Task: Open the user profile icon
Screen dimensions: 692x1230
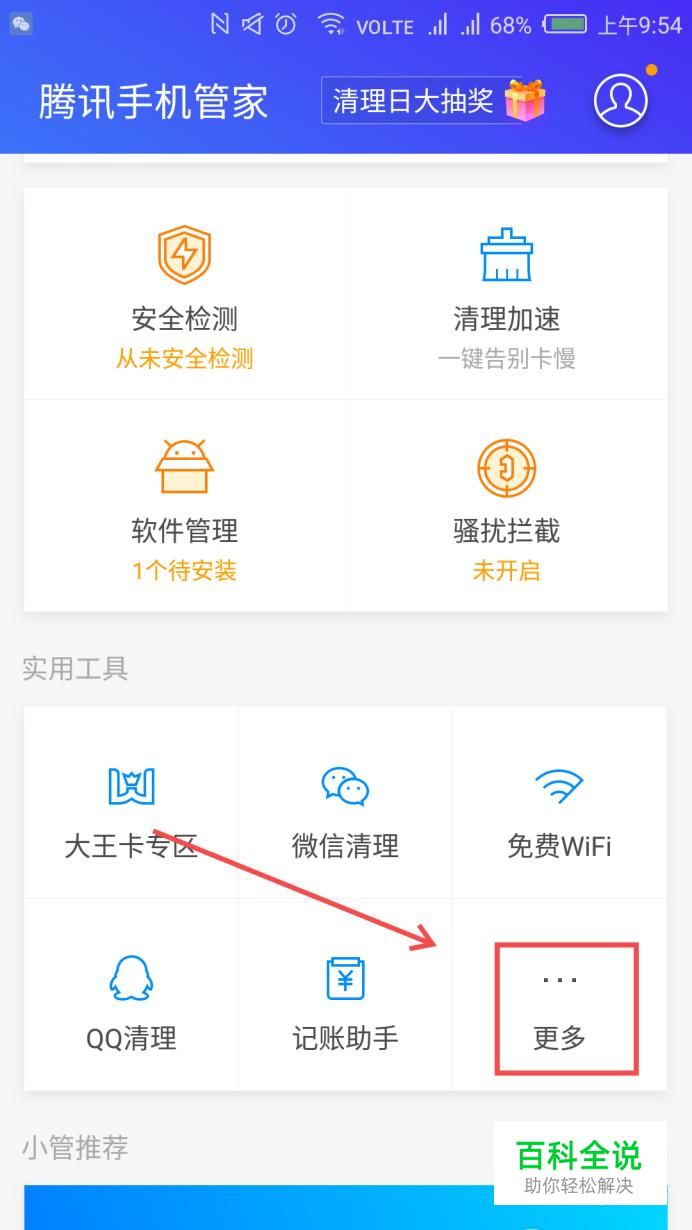Action: (x=620, y=100)
